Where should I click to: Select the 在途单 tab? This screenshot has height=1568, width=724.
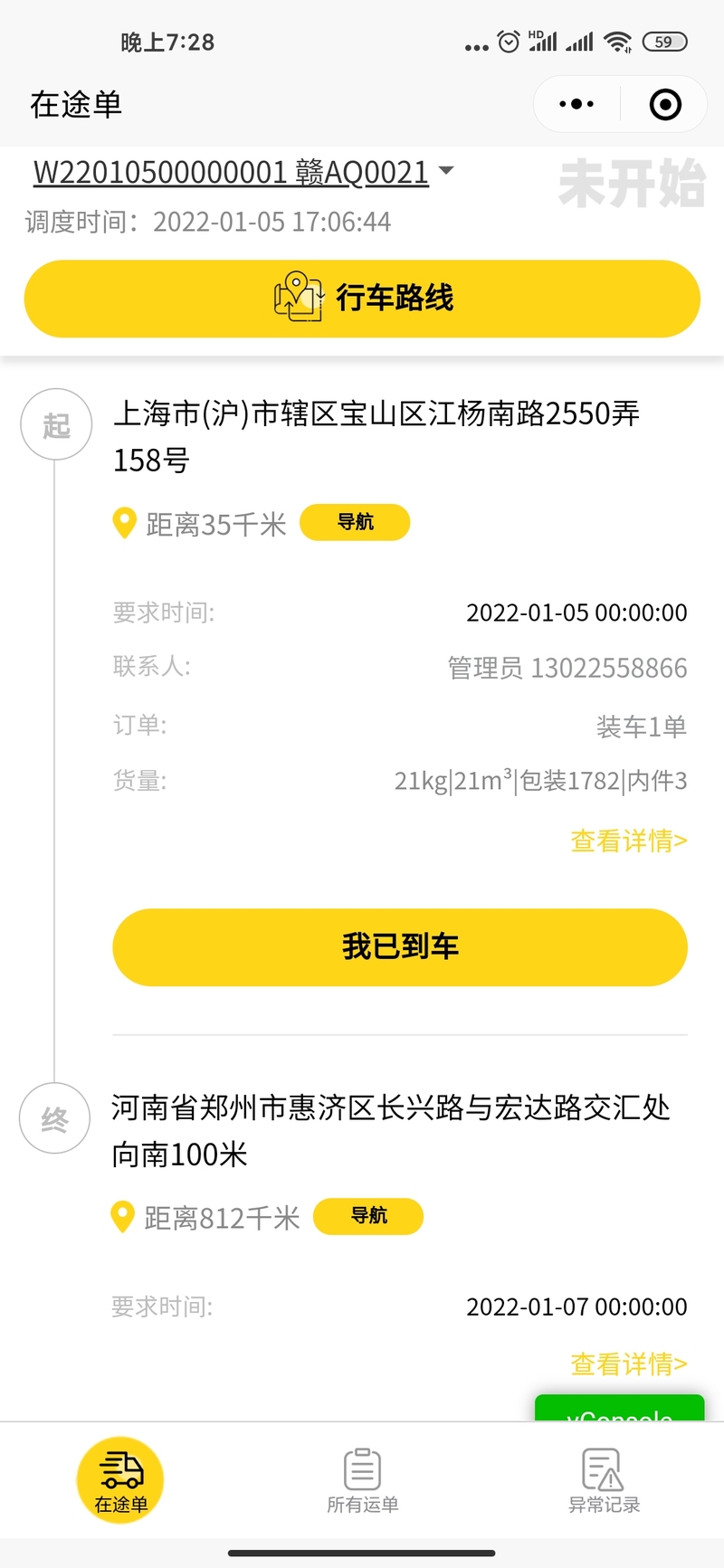click(120, 1480)
